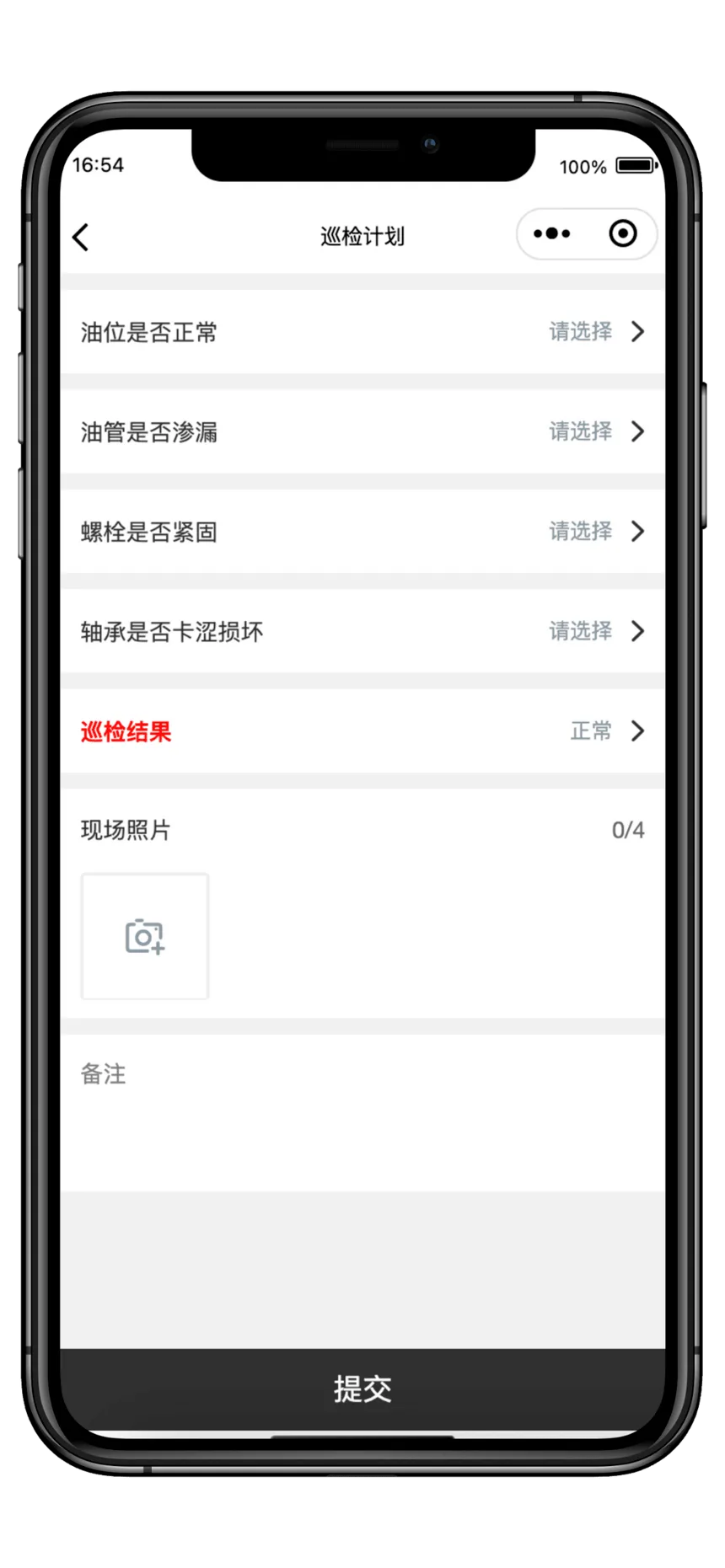Open 请选择 for 油管是否渗漏
Image resolution: width=725 pixels, height=1568 pixels.
click(x=579, y=431)
